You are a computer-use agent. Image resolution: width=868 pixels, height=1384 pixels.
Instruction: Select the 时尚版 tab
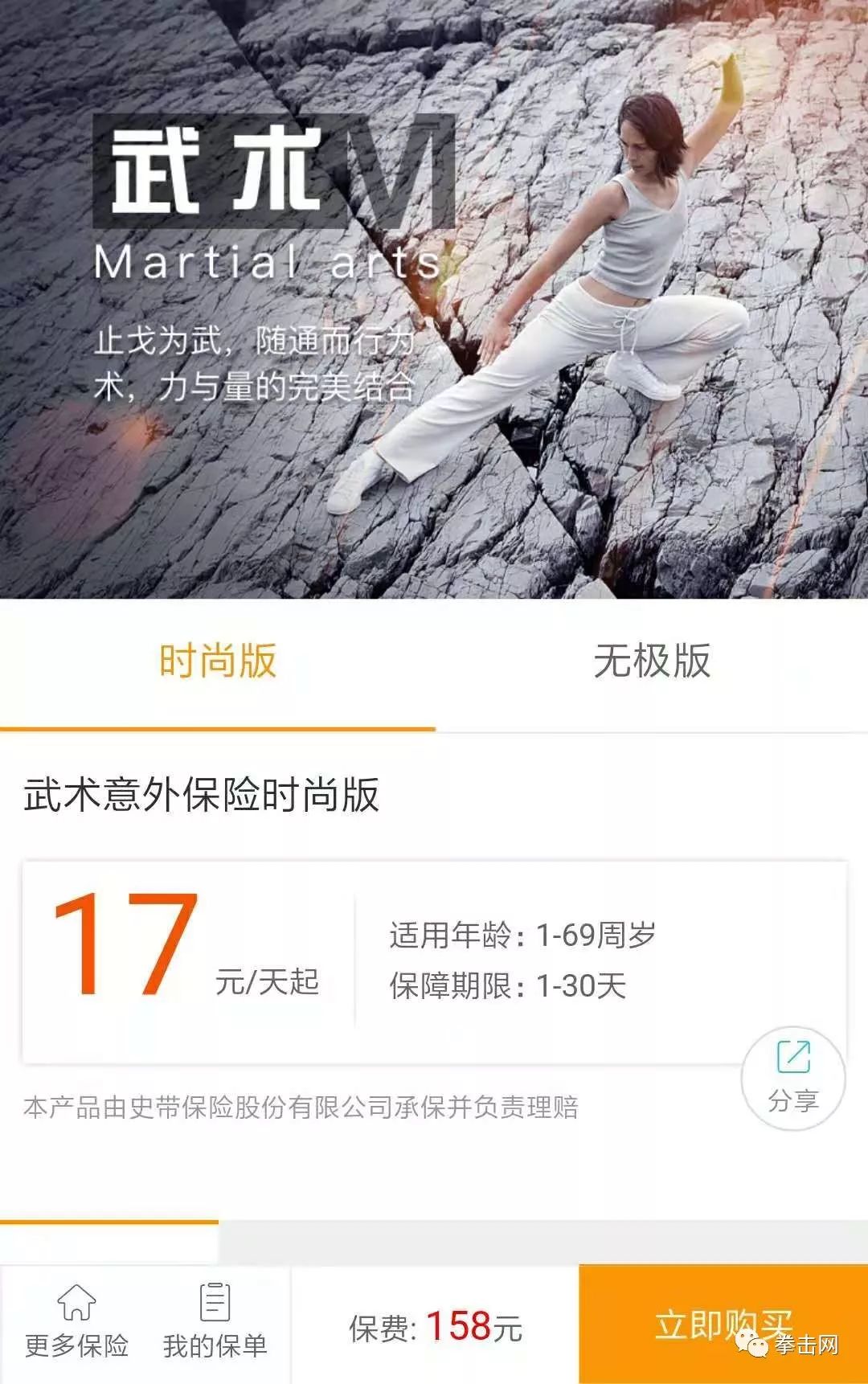(x=218, y=662)
